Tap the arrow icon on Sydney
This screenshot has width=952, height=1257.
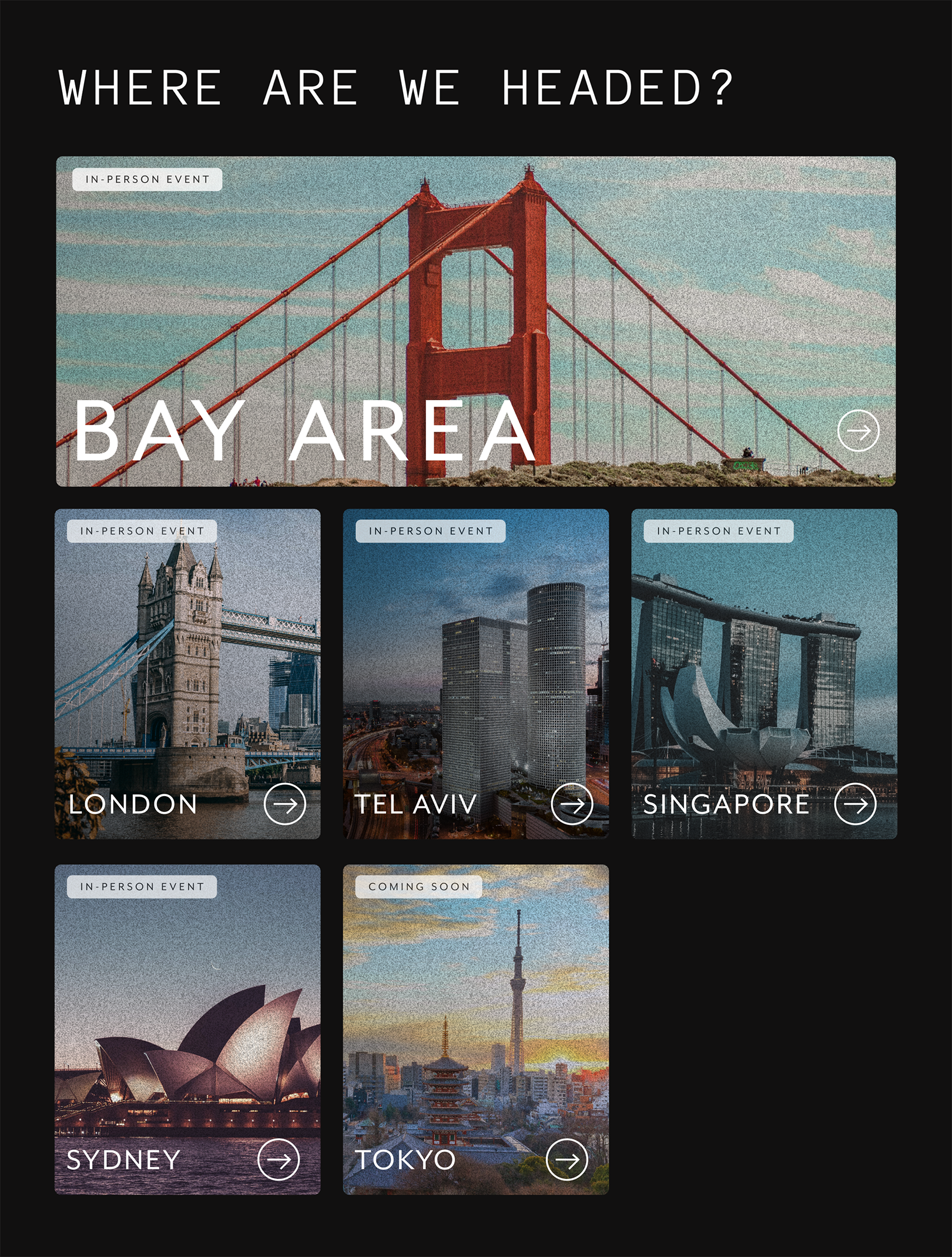click(x=279, y=1159)
